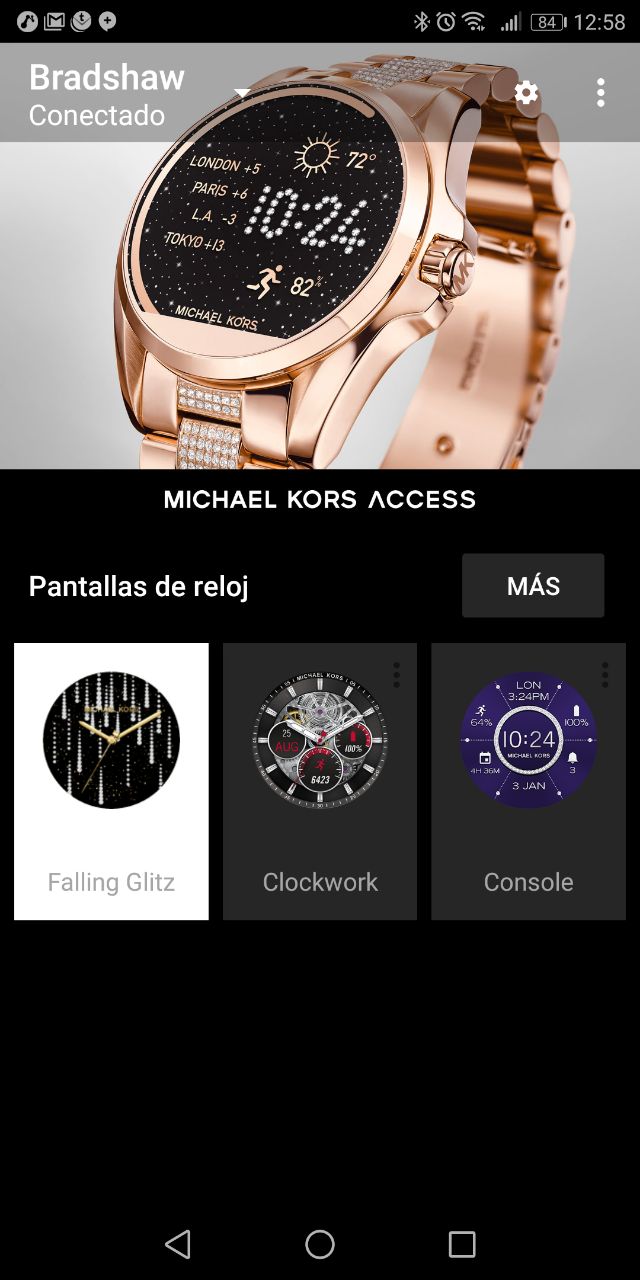This screenshot has width=640, height=1280.
Task: Expand the Bradshaw device dropdown
Action: coord(241,93)
